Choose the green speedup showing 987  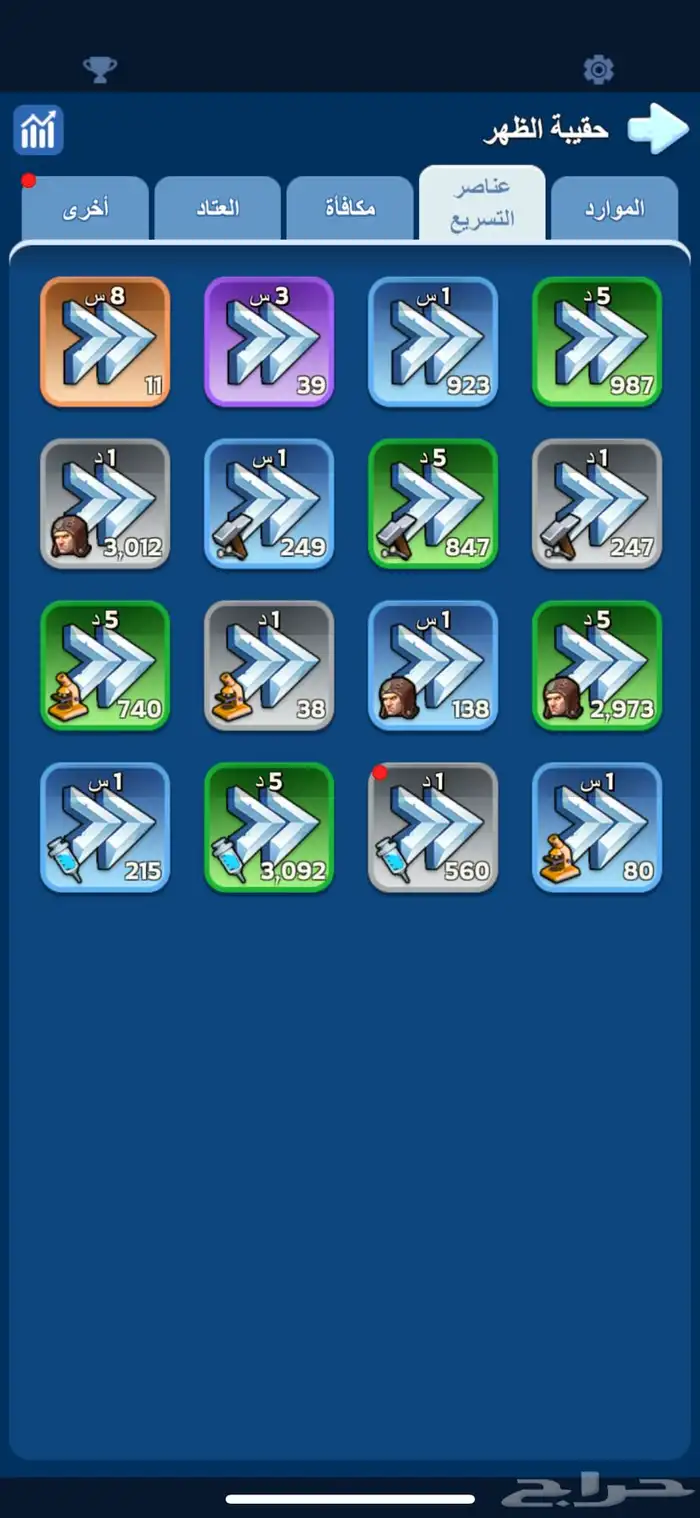[x=597, y=342]
